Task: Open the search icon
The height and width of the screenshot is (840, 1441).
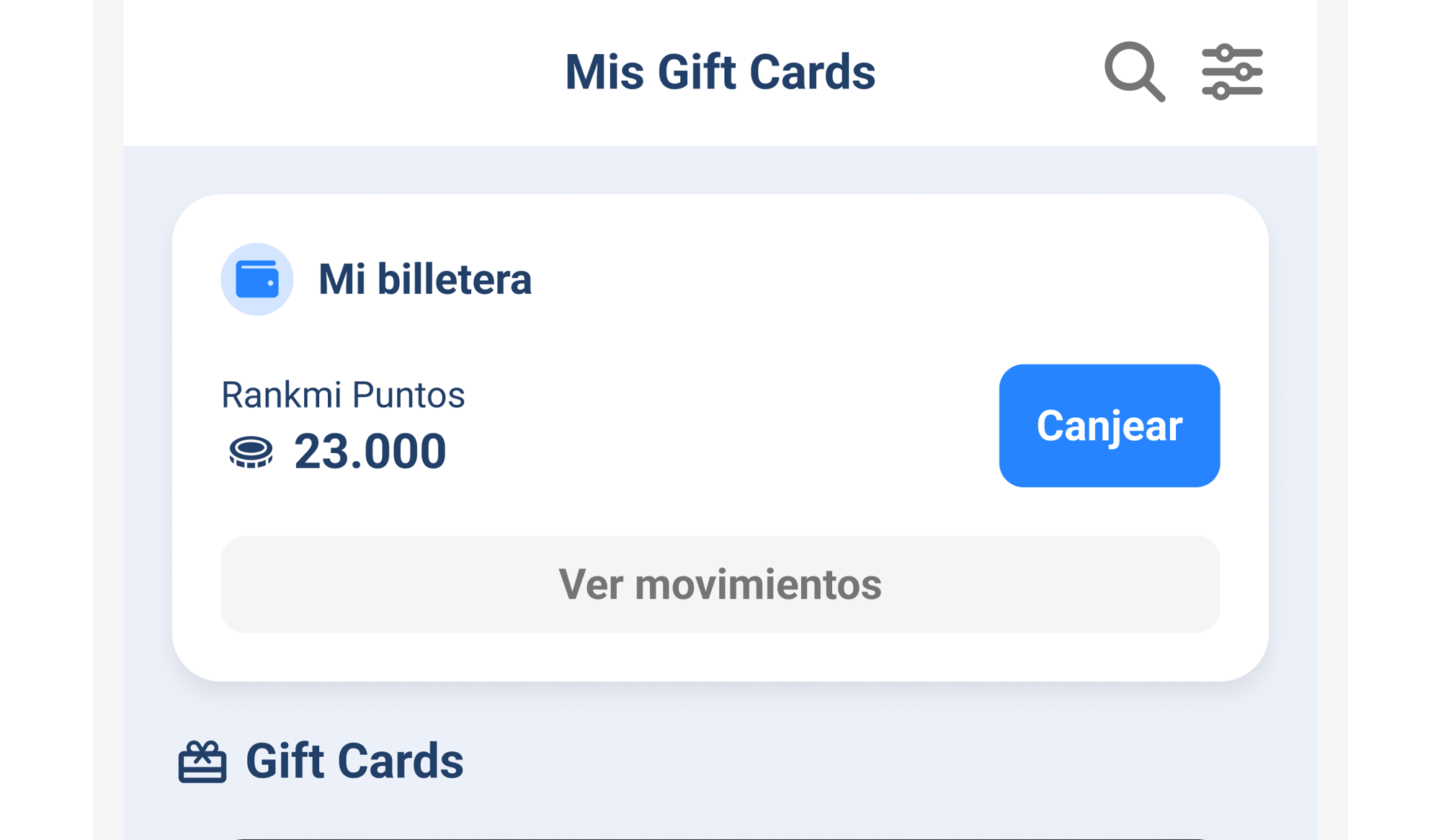Action: click(1134, 71)
